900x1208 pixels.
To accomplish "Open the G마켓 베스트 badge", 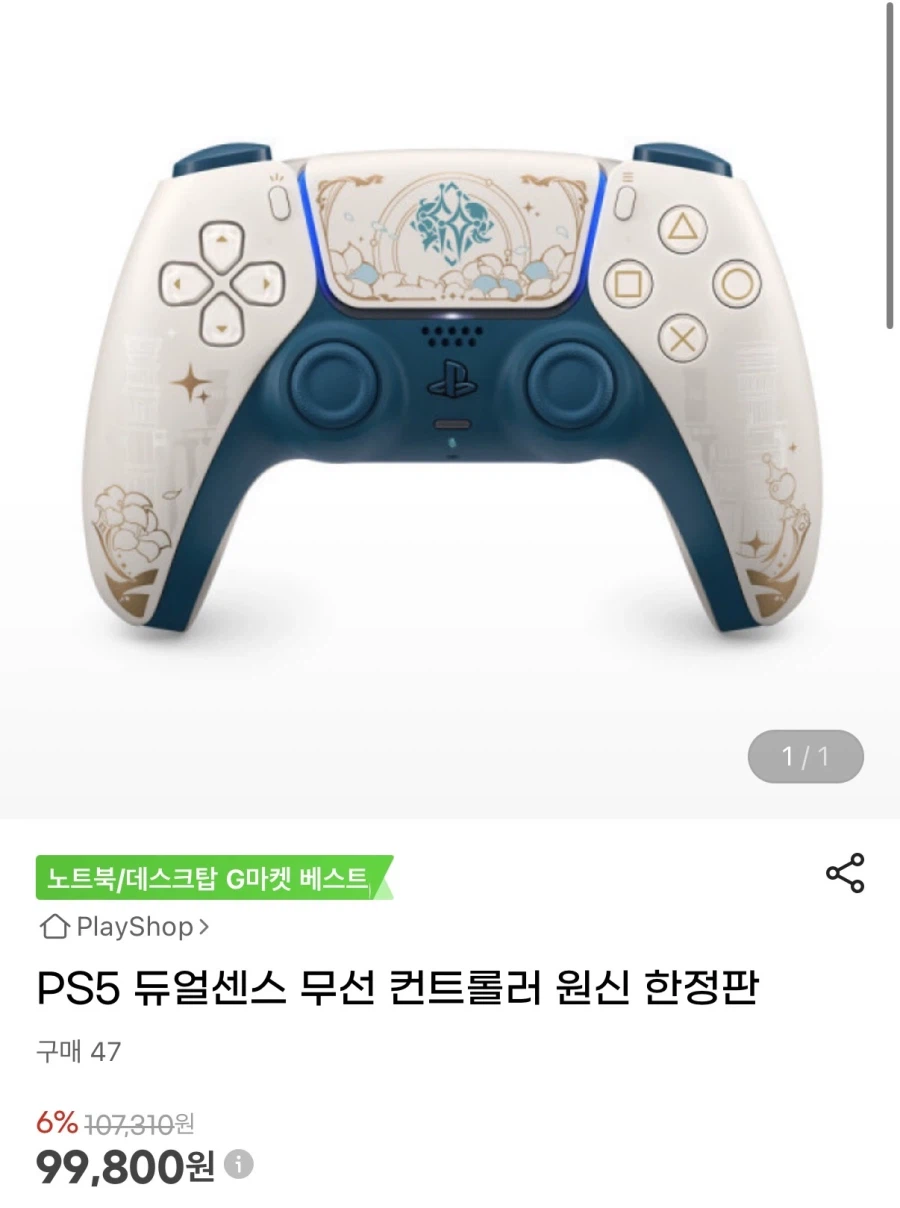I will (x=213, y=878).
